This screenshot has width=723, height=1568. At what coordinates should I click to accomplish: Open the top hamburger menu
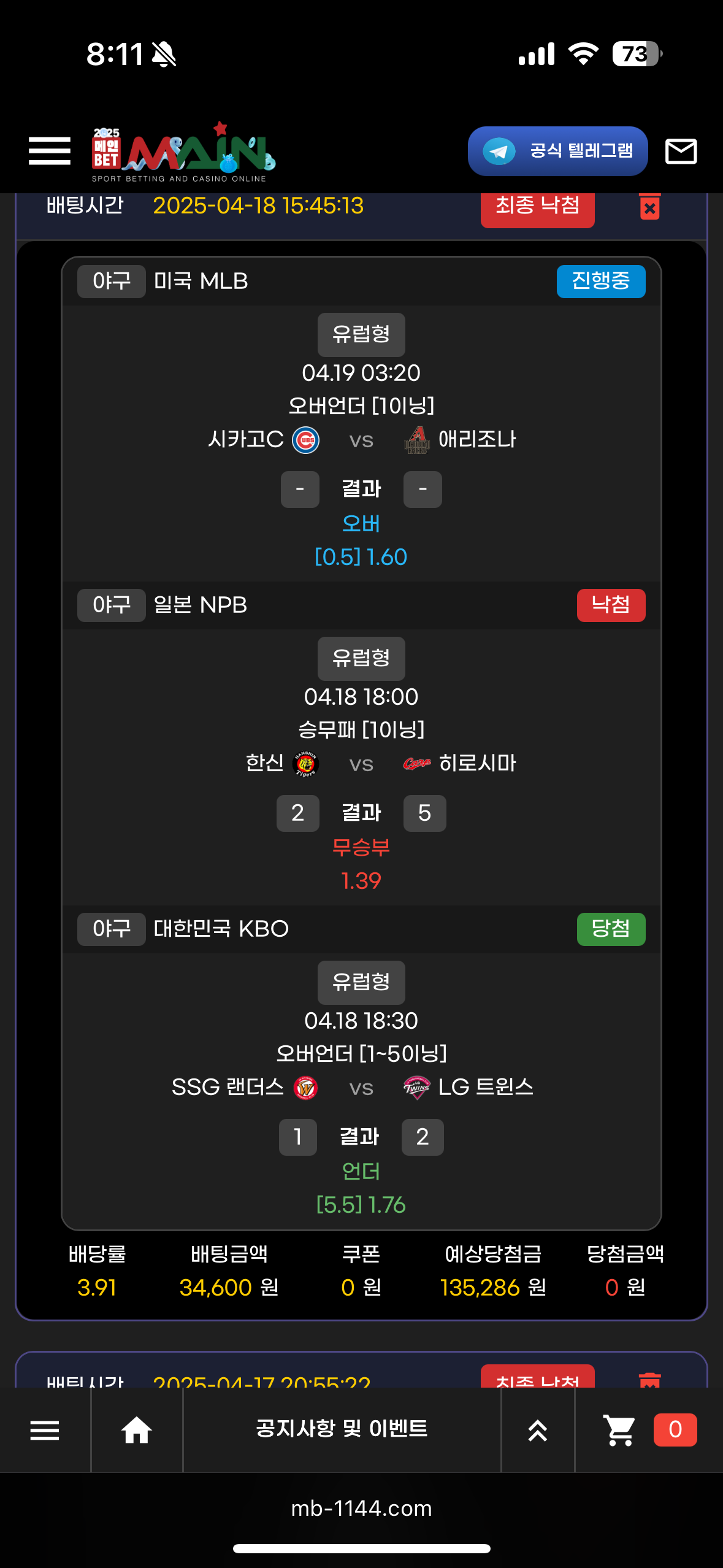(x=50, y=151)
